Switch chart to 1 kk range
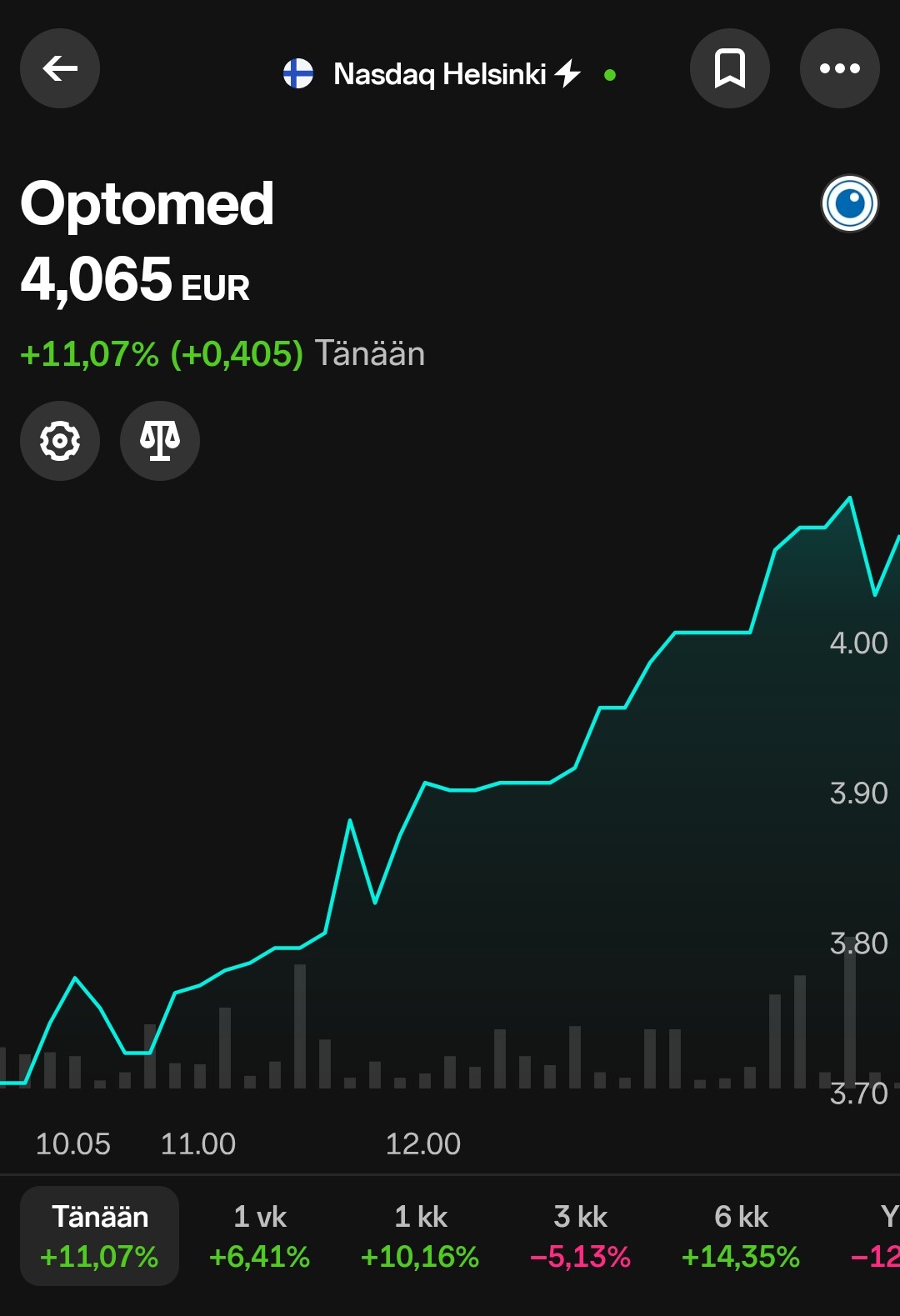 click(420, 1235)
